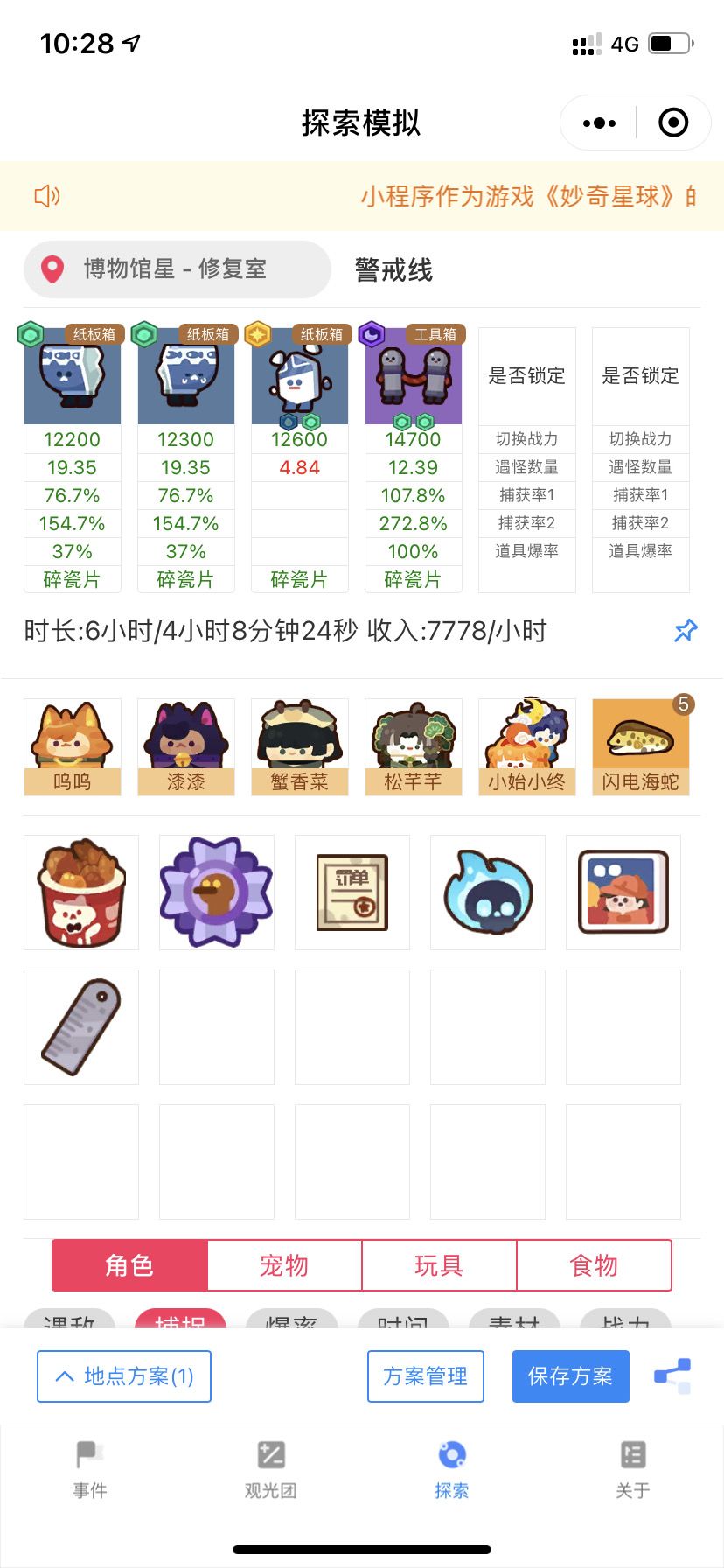Viewport: 724px width, 1568px height.
Task: Open the 博物馆星 - 修复室 location selector
Action: point(177,269)
